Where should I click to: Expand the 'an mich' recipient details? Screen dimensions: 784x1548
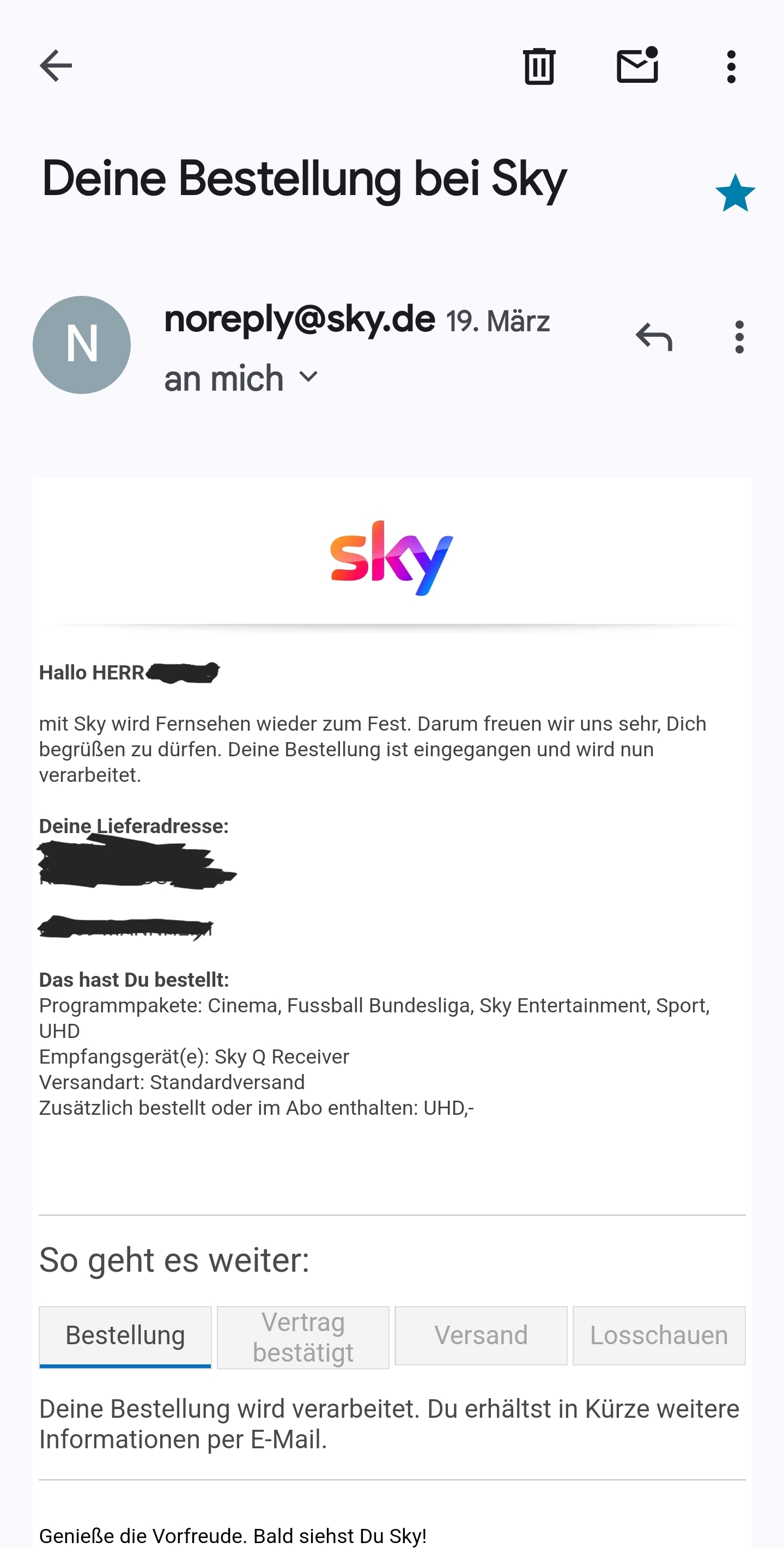pyautogui.click(x=240, y=378)
